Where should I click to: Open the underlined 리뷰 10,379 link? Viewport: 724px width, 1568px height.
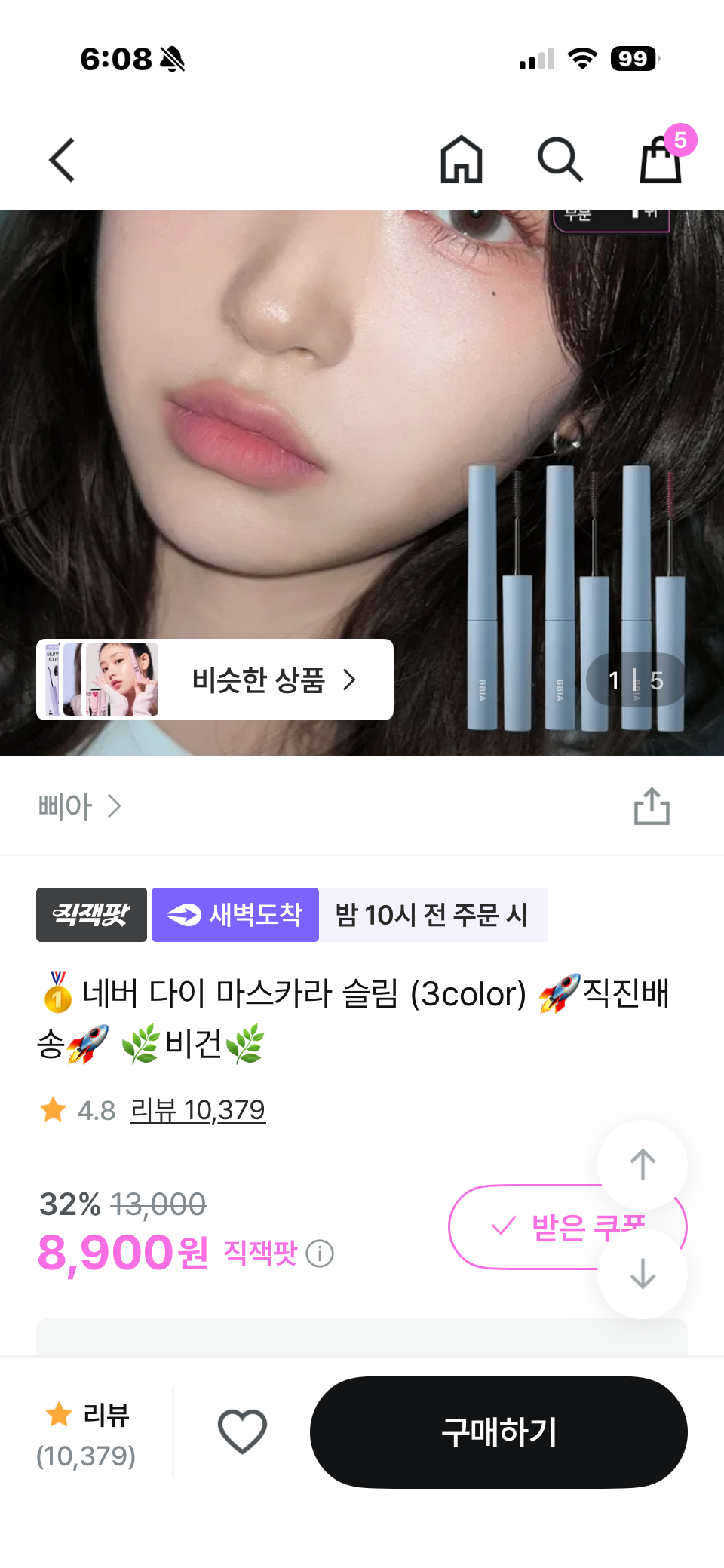(x=198, y=1110)
